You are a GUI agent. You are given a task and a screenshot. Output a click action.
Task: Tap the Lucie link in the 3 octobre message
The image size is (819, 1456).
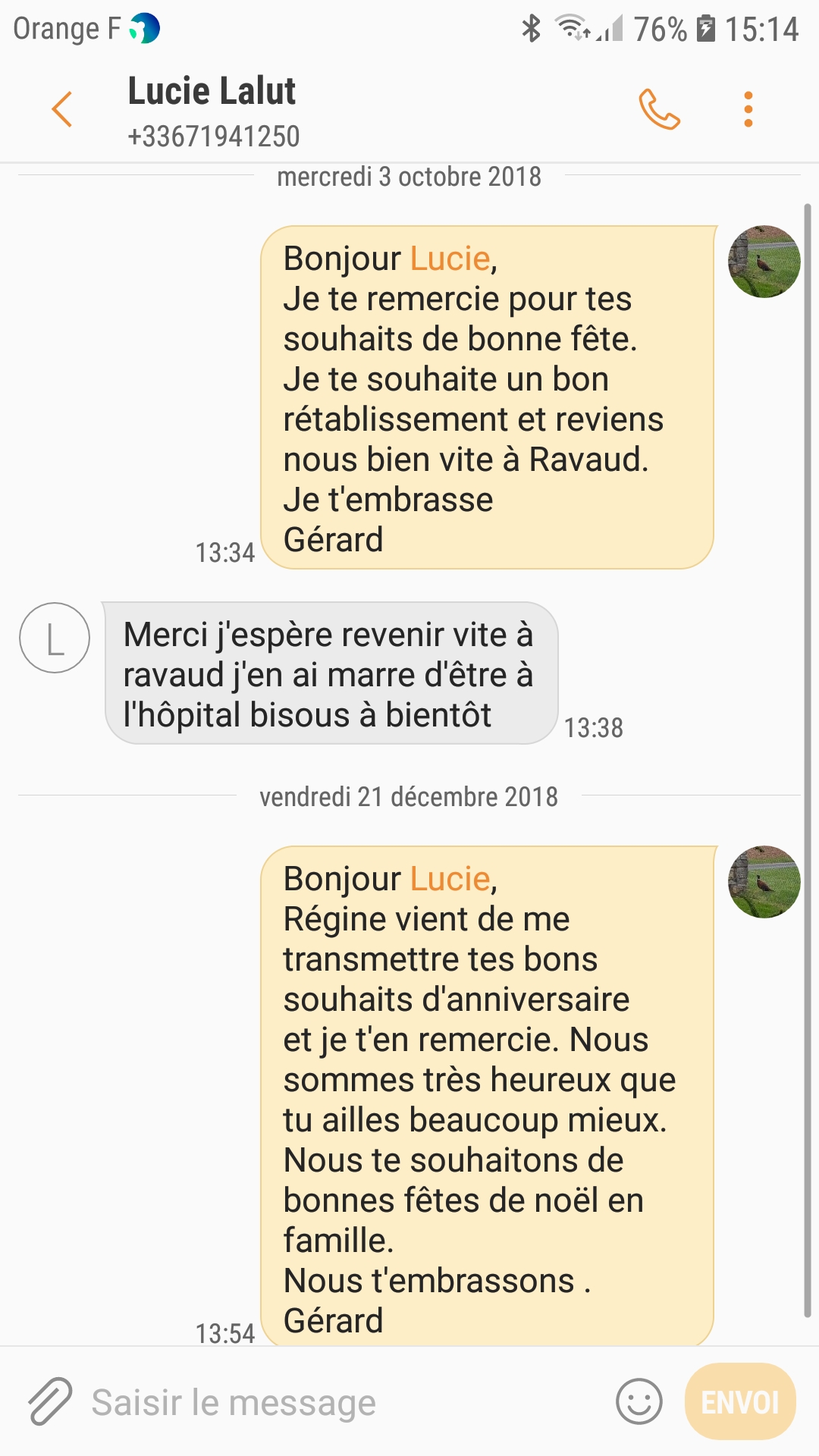tap(450, 259)
